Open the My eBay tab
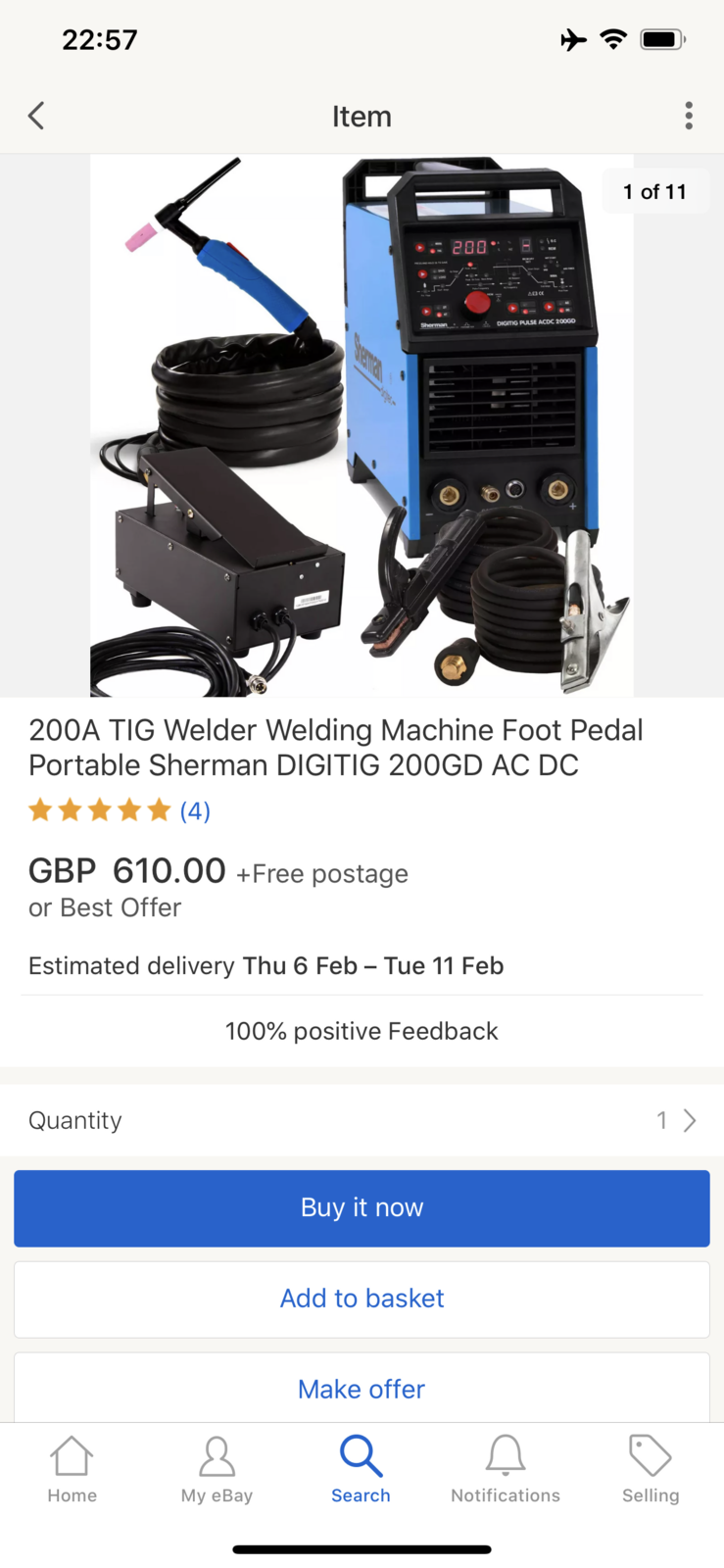The width and height of the screenshot is (724, 1568). pos(217,1469)
